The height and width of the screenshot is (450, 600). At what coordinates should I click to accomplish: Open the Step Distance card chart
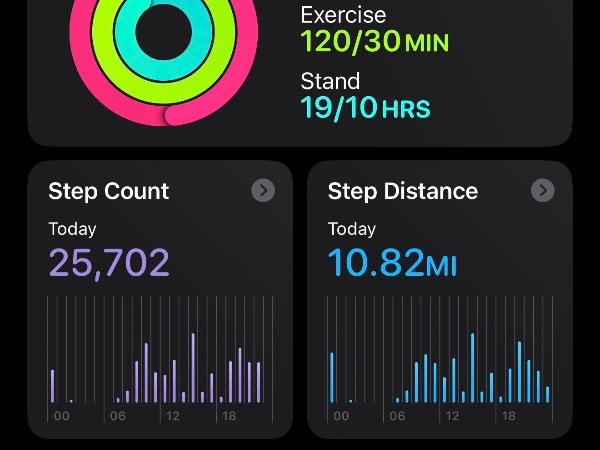coord(440,359)
